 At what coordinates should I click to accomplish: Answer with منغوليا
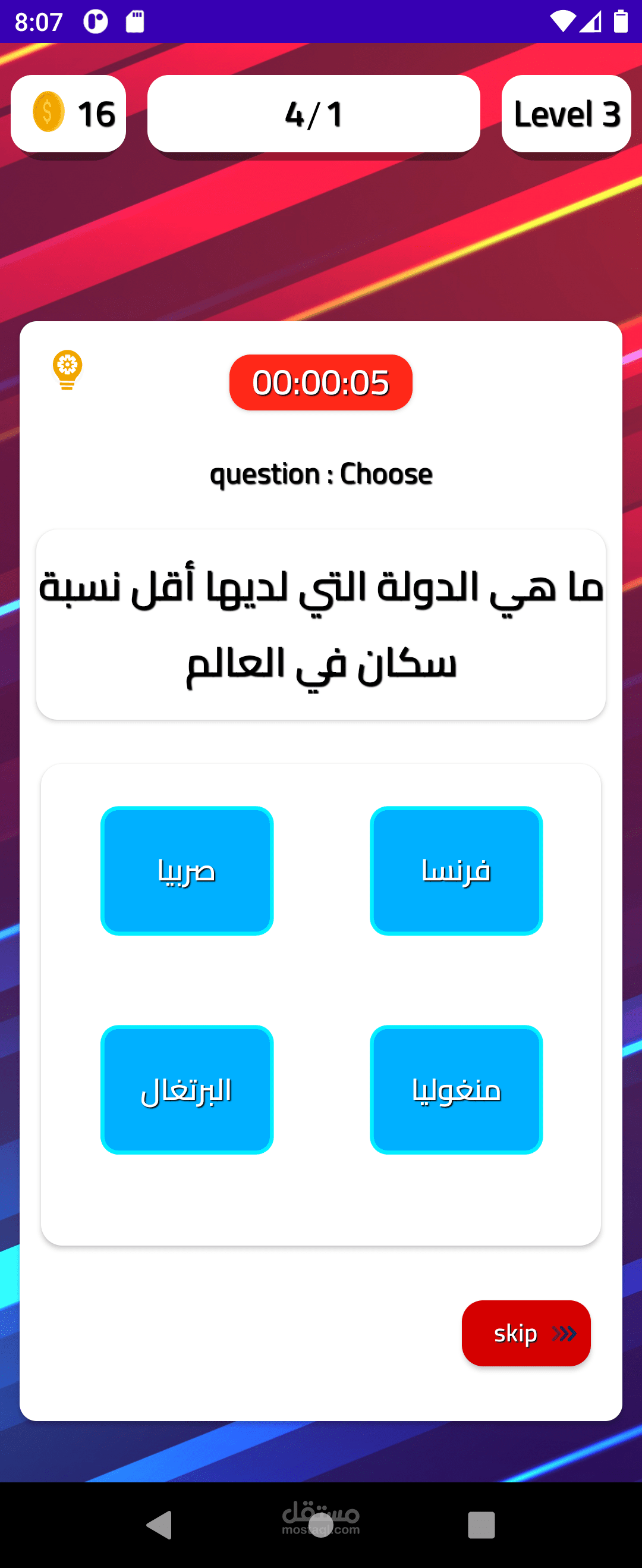pos(456,1090)
